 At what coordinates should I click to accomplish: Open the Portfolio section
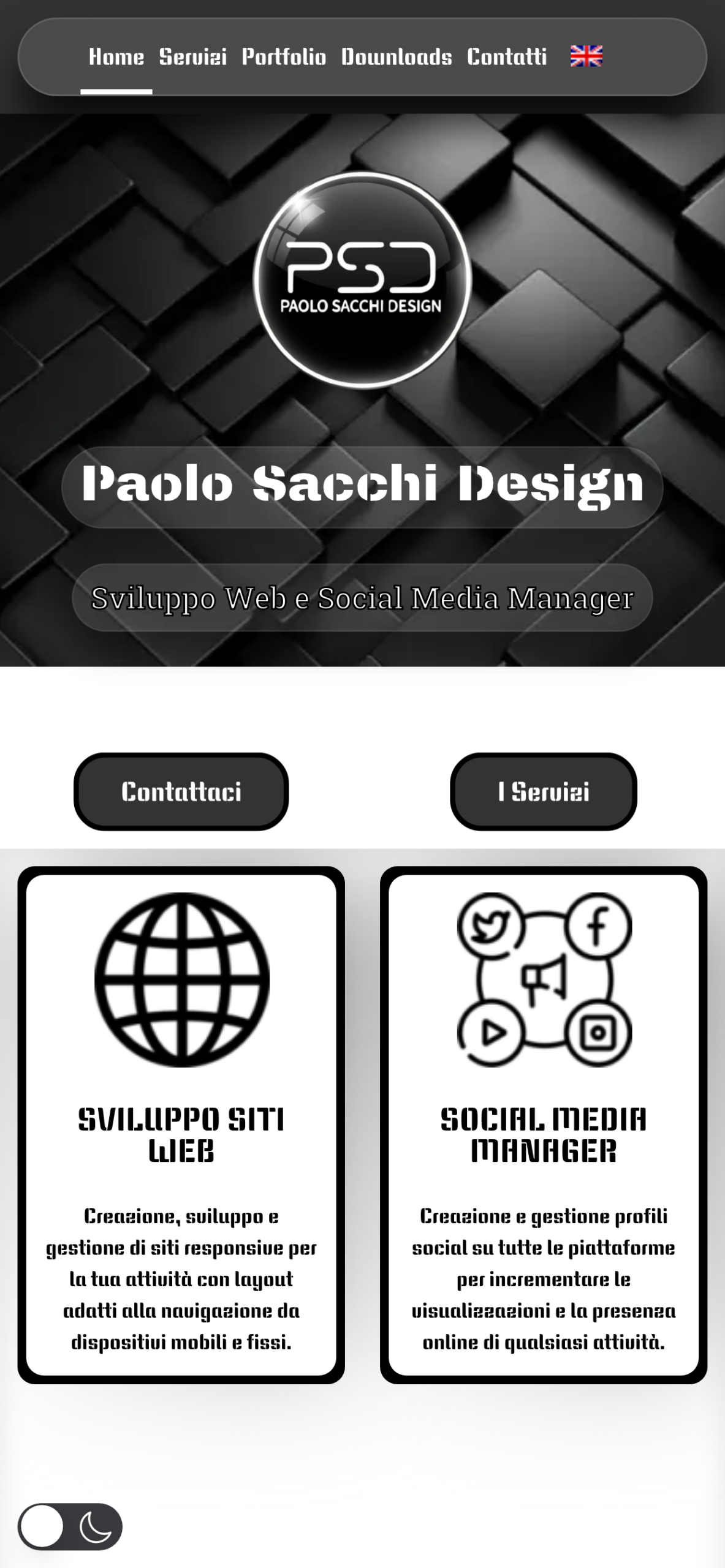(x=284, y=57)
